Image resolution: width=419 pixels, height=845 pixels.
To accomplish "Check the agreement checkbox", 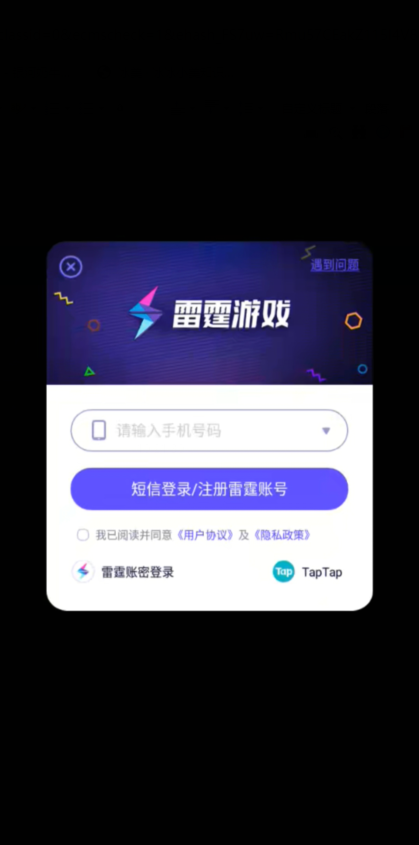I will pos(82,535).
